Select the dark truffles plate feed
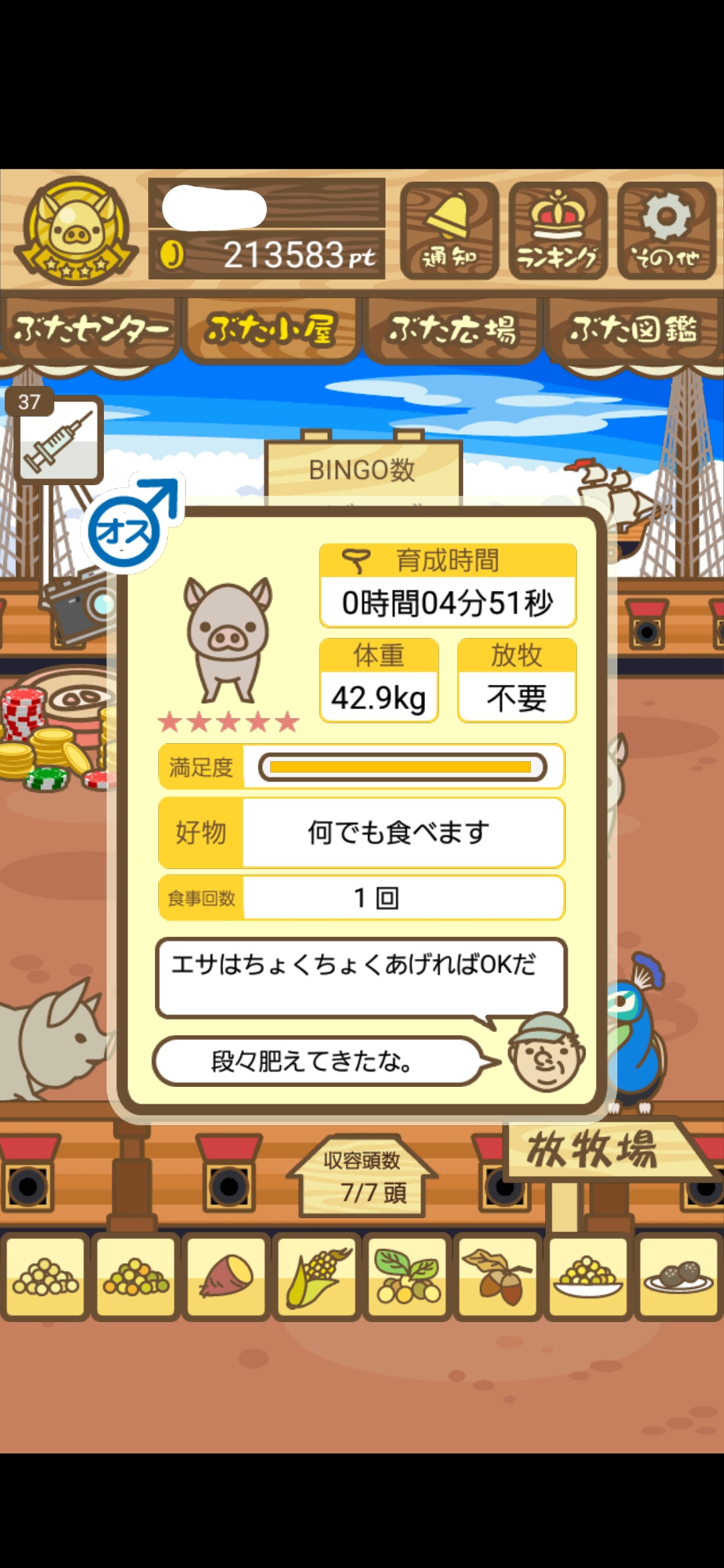Screen dimensions: 724x1568 pos(678,1276)
